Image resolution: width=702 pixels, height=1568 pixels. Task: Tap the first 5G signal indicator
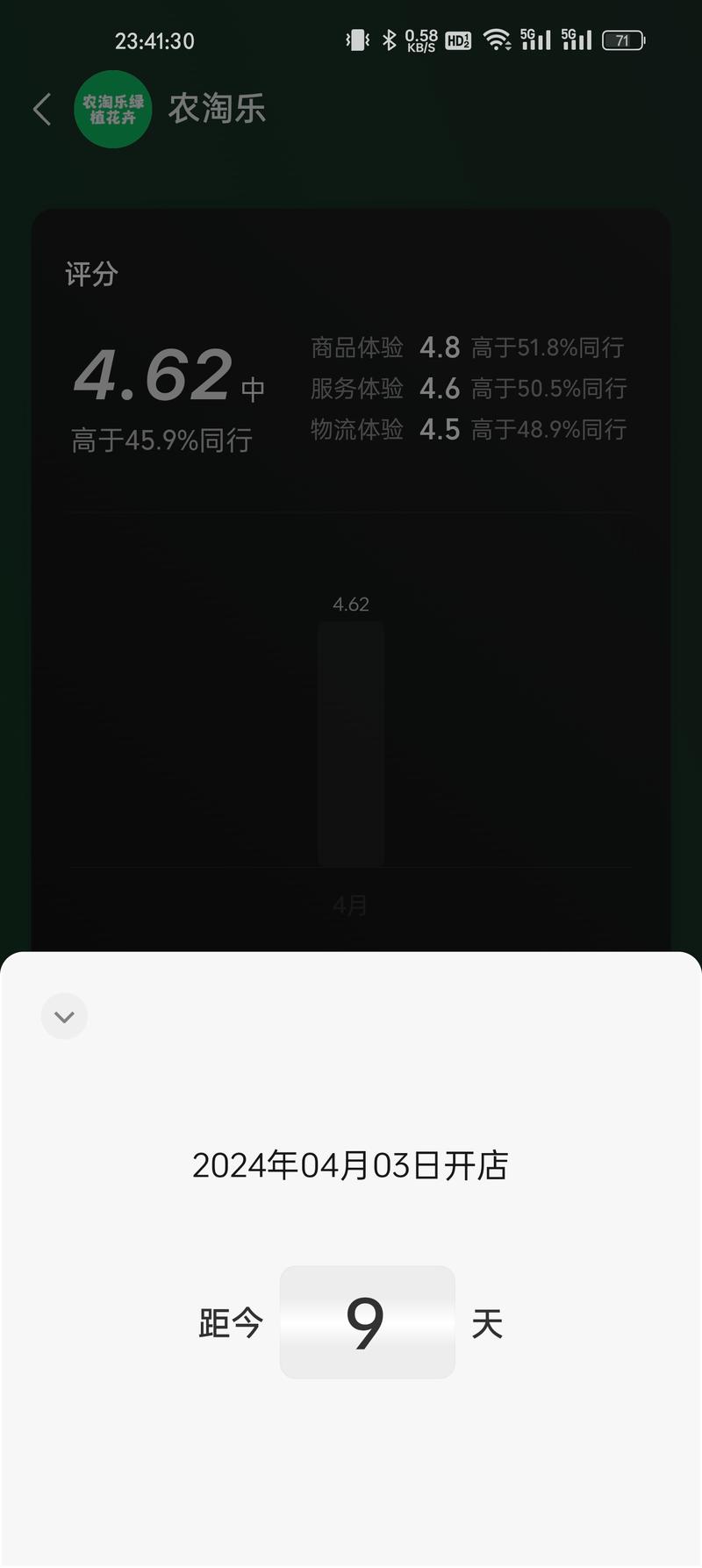535,39
